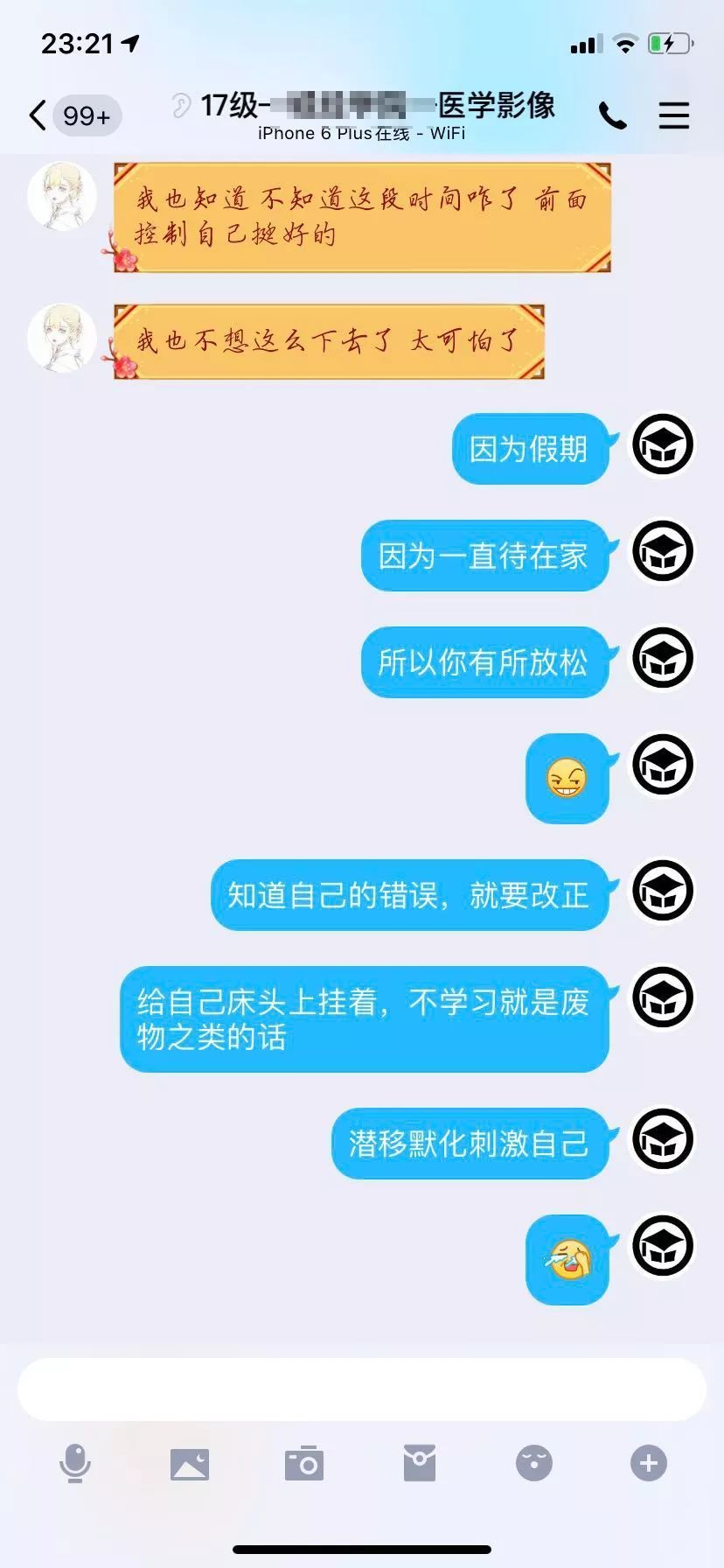Screen dimensions: 724x1568
Task: Open my avatar next to 因为假期
Action: (663, 445)
